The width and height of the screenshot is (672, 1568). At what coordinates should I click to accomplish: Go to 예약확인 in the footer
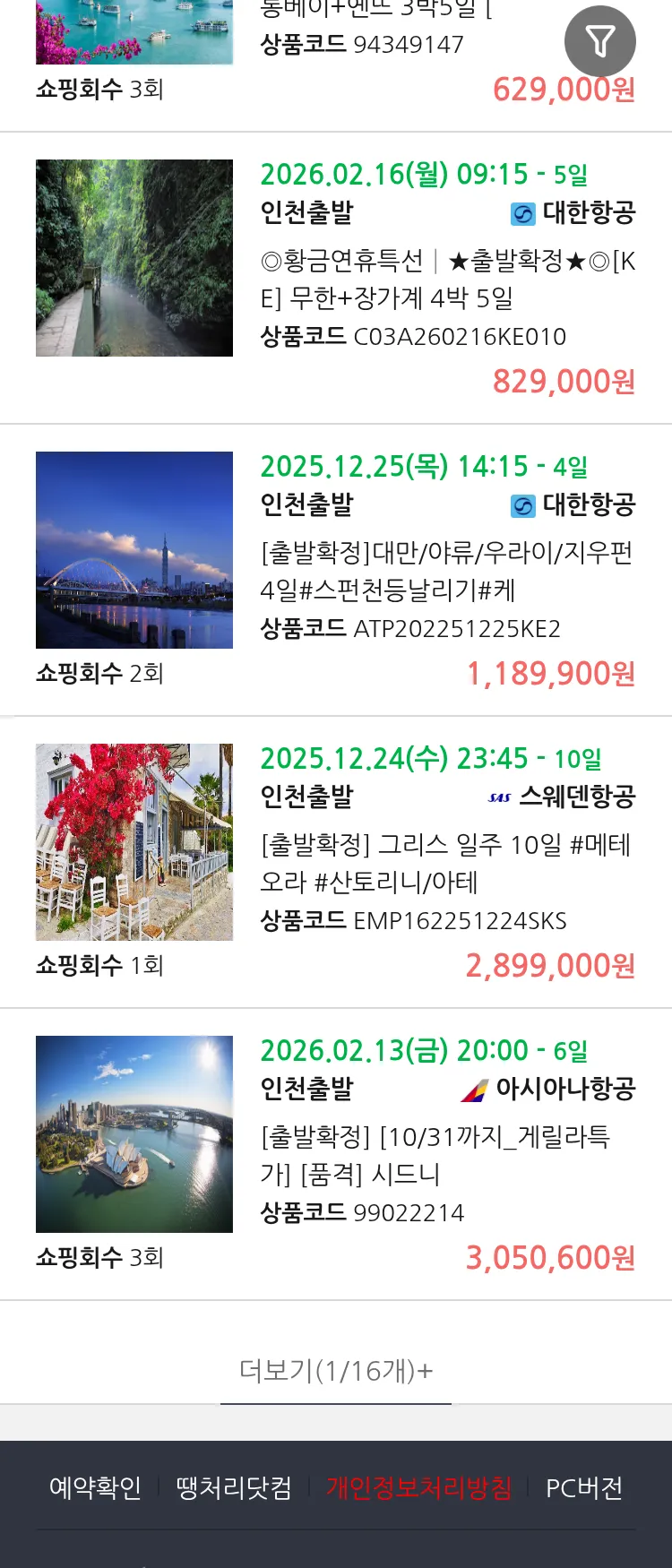(x=95, y=1488)
